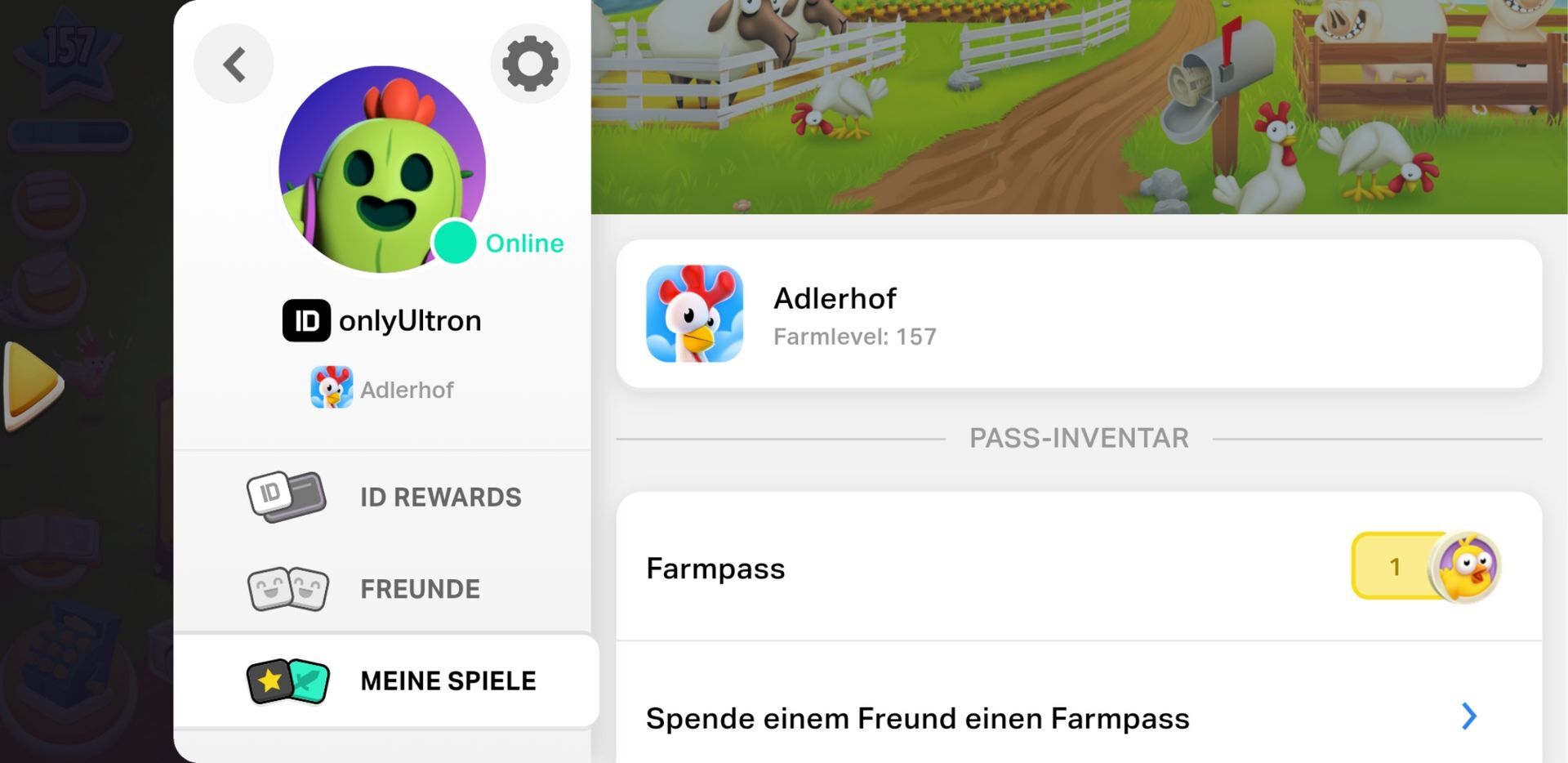Select the Meine Spiele section
Image resolution: width=1568 pixels, height=763 pixels.
pos(385,680)
